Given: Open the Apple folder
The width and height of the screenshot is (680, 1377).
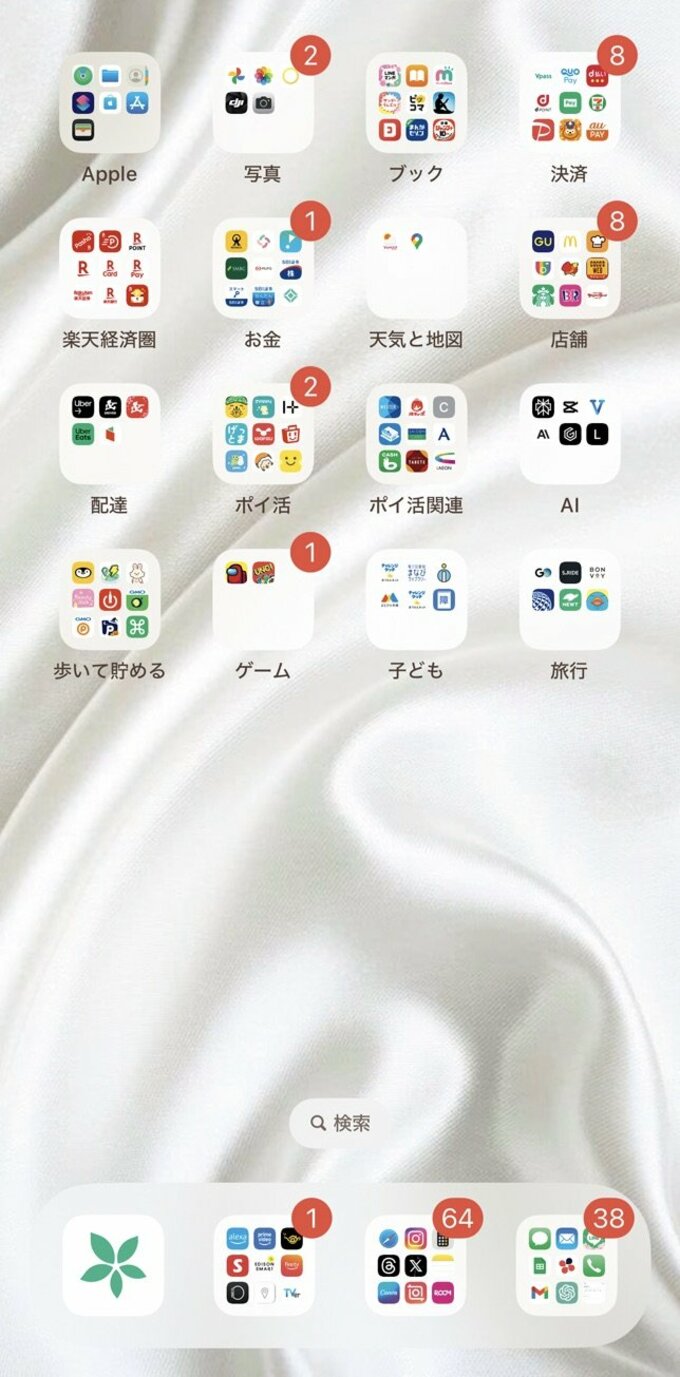Looking at the screenshot, I should click(x=110, y=103).
